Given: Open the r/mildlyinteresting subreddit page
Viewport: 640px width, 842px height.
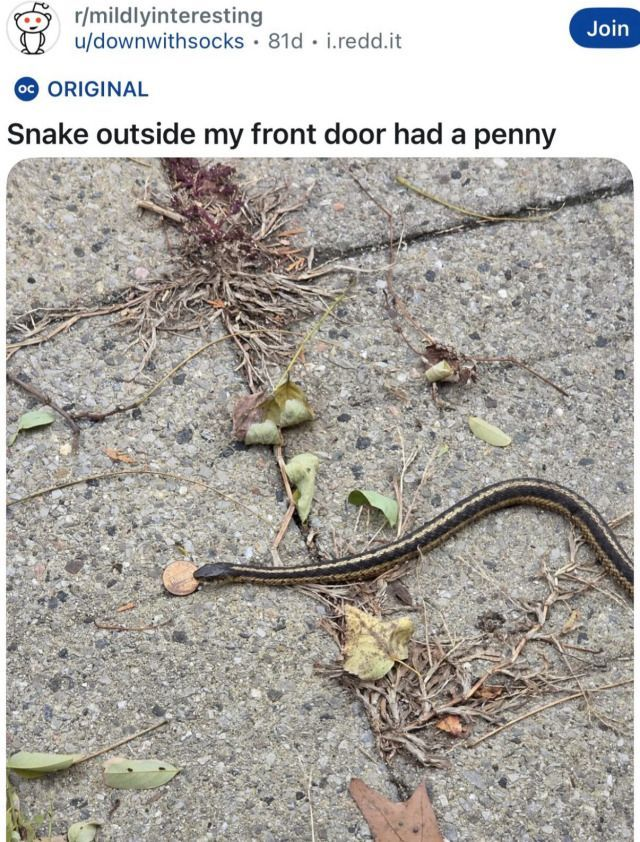Looking at the screenshot, I should pos(169,16).
